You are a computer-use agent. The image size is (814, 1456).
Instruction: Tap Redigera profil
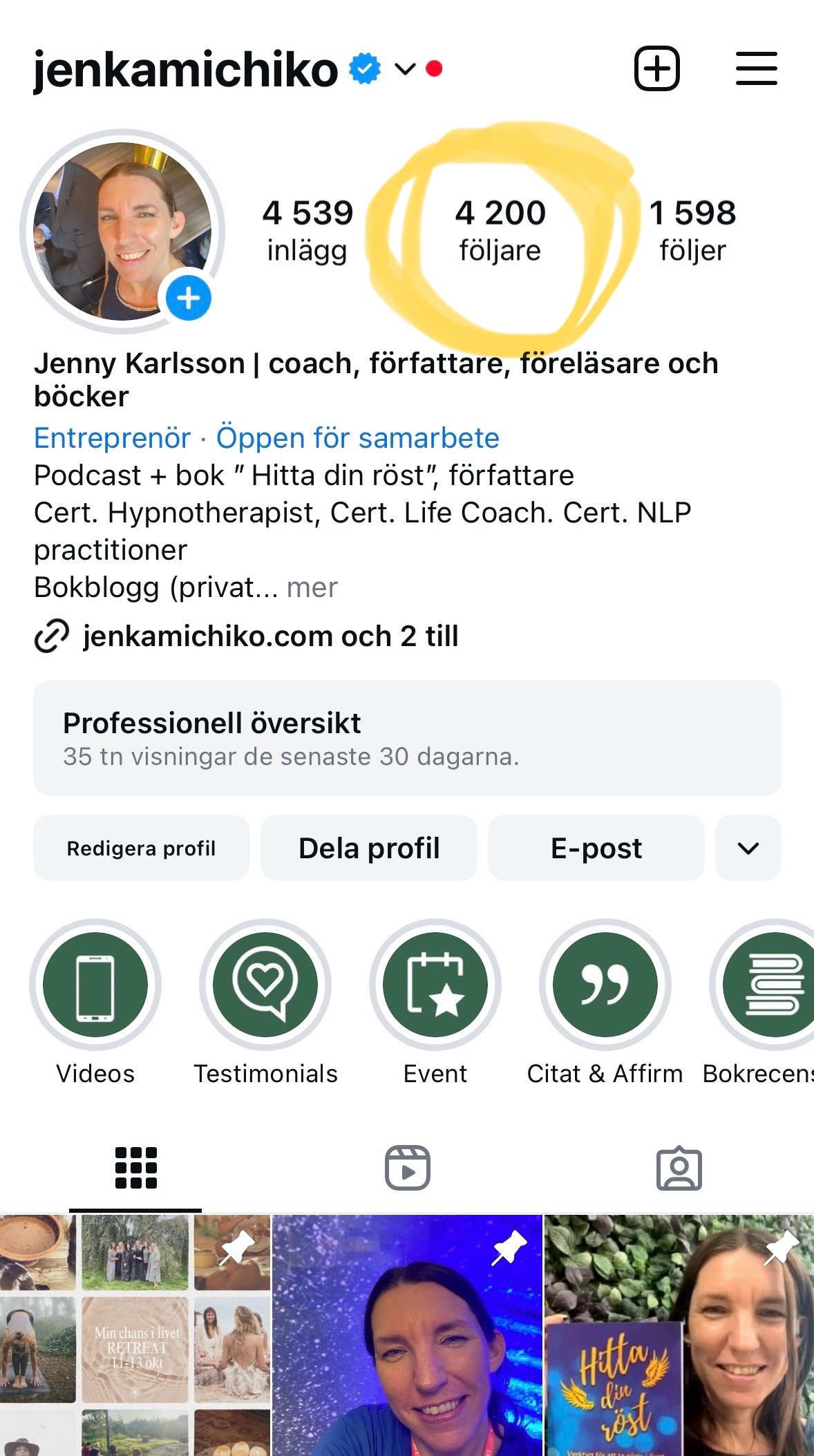pyautogui.click(x=141, y=848)
